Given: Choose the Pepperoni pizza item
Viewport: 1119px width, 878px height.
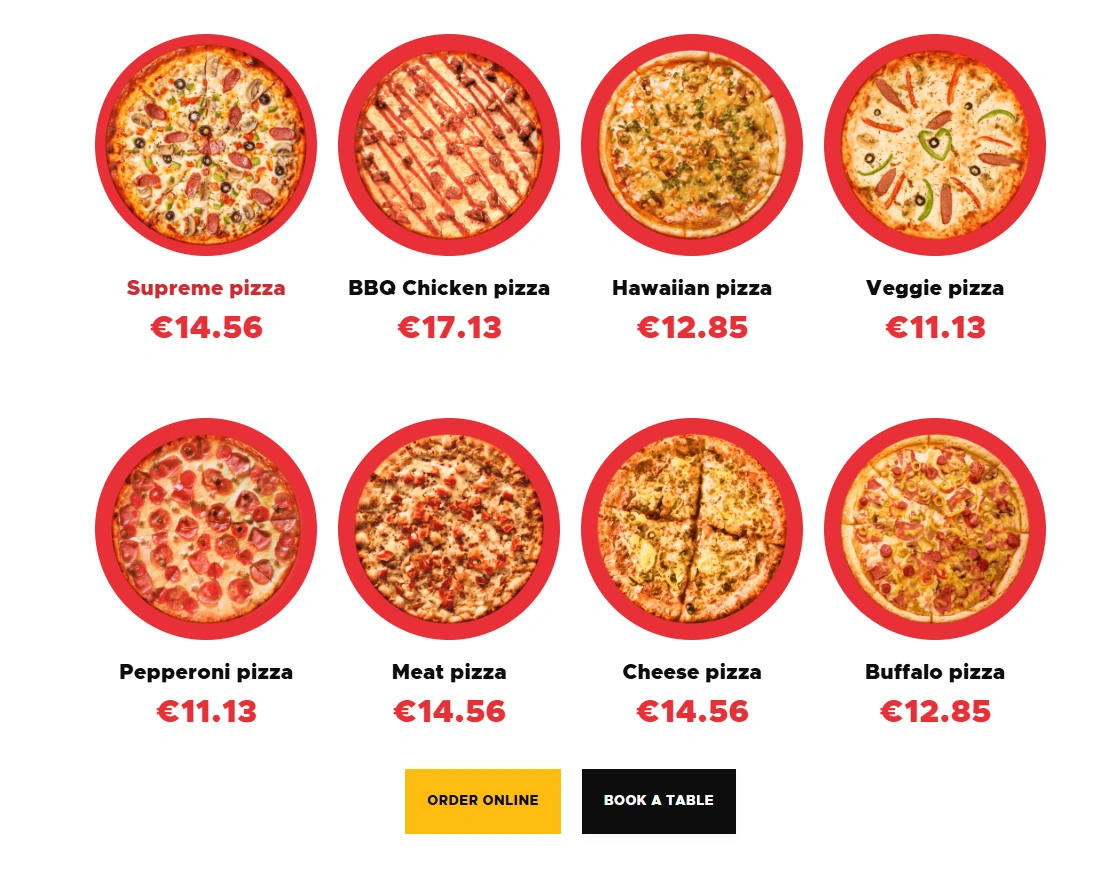Looking at the screenshot, I should 206,672.
